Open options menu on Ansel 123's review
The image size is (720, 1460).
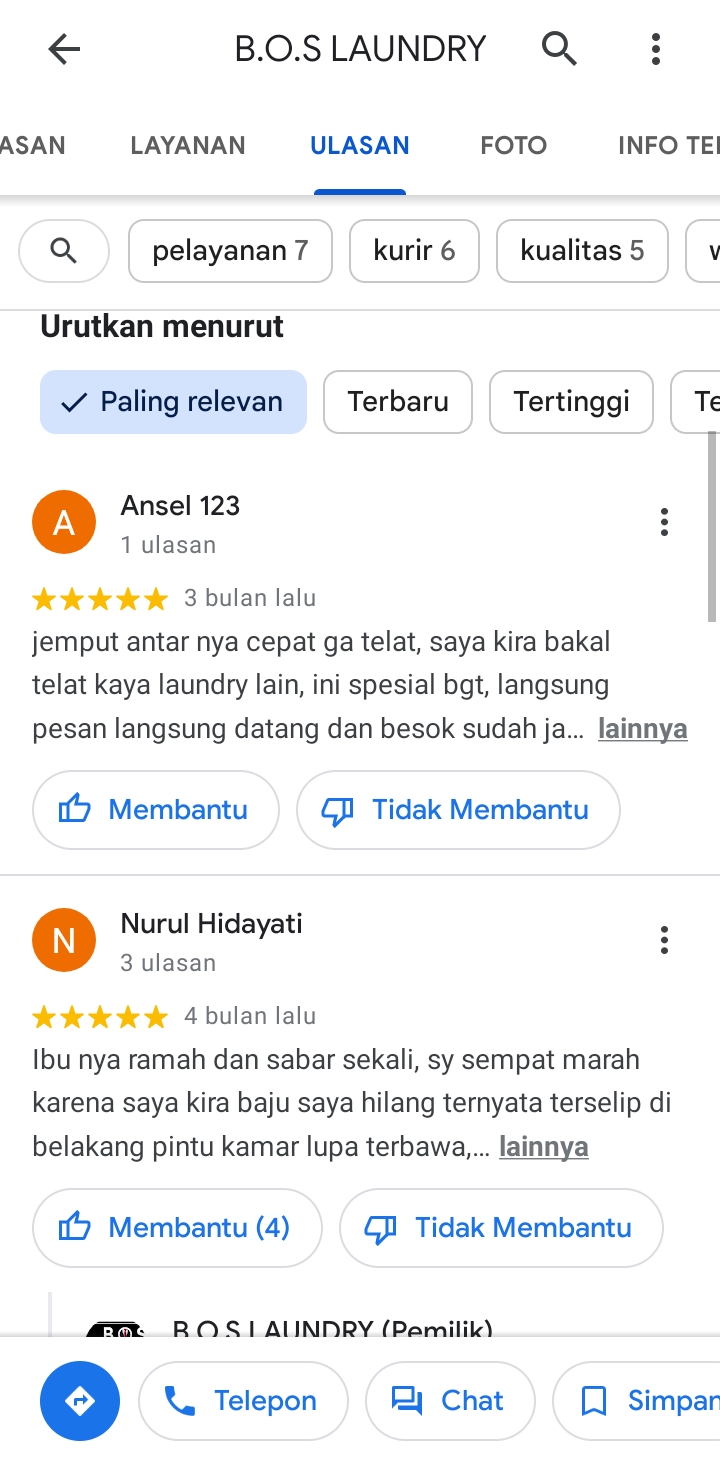(664, 521)
